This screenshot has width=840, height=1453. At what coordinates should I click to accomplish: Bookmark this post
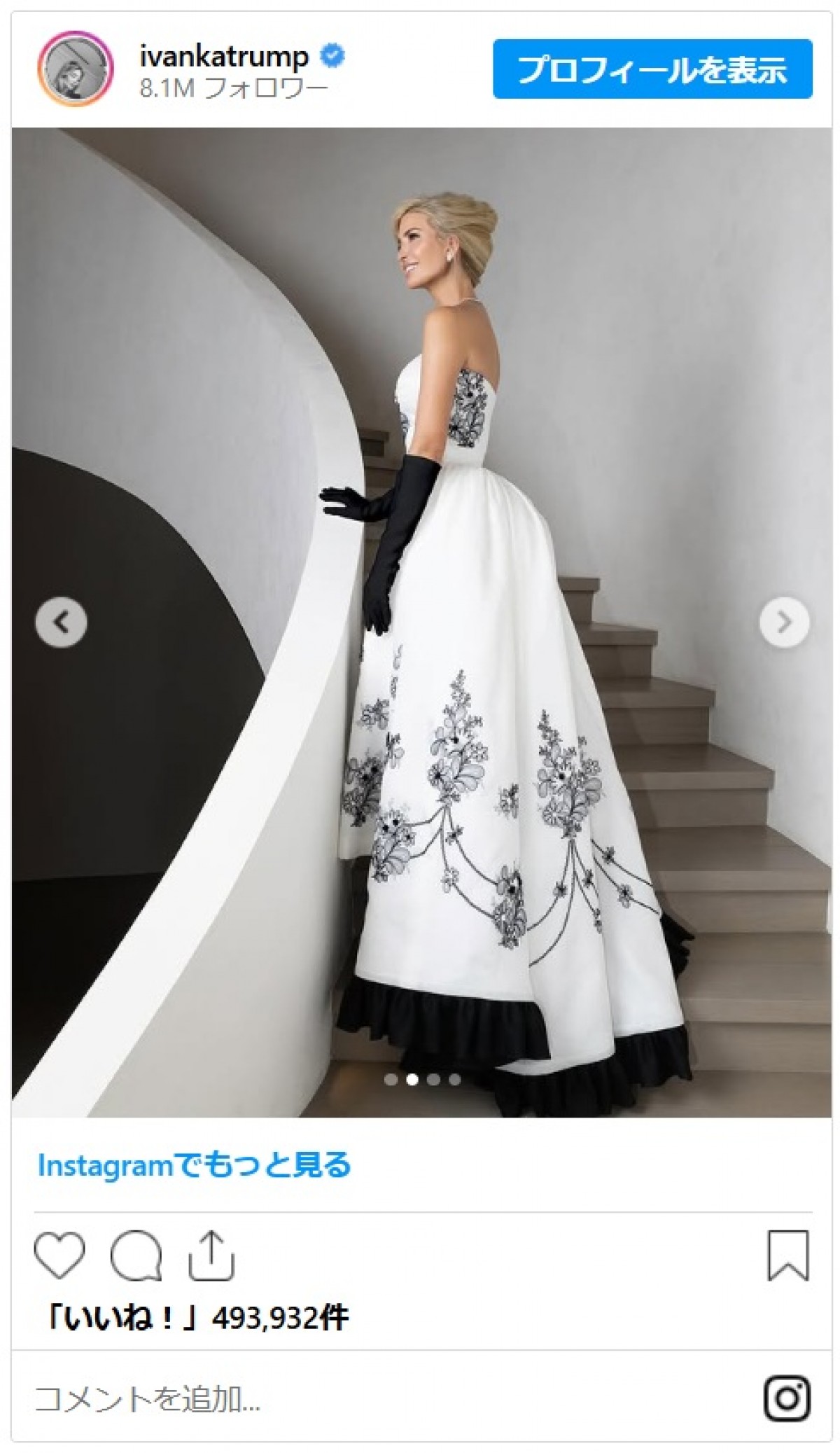(788, 1256)
